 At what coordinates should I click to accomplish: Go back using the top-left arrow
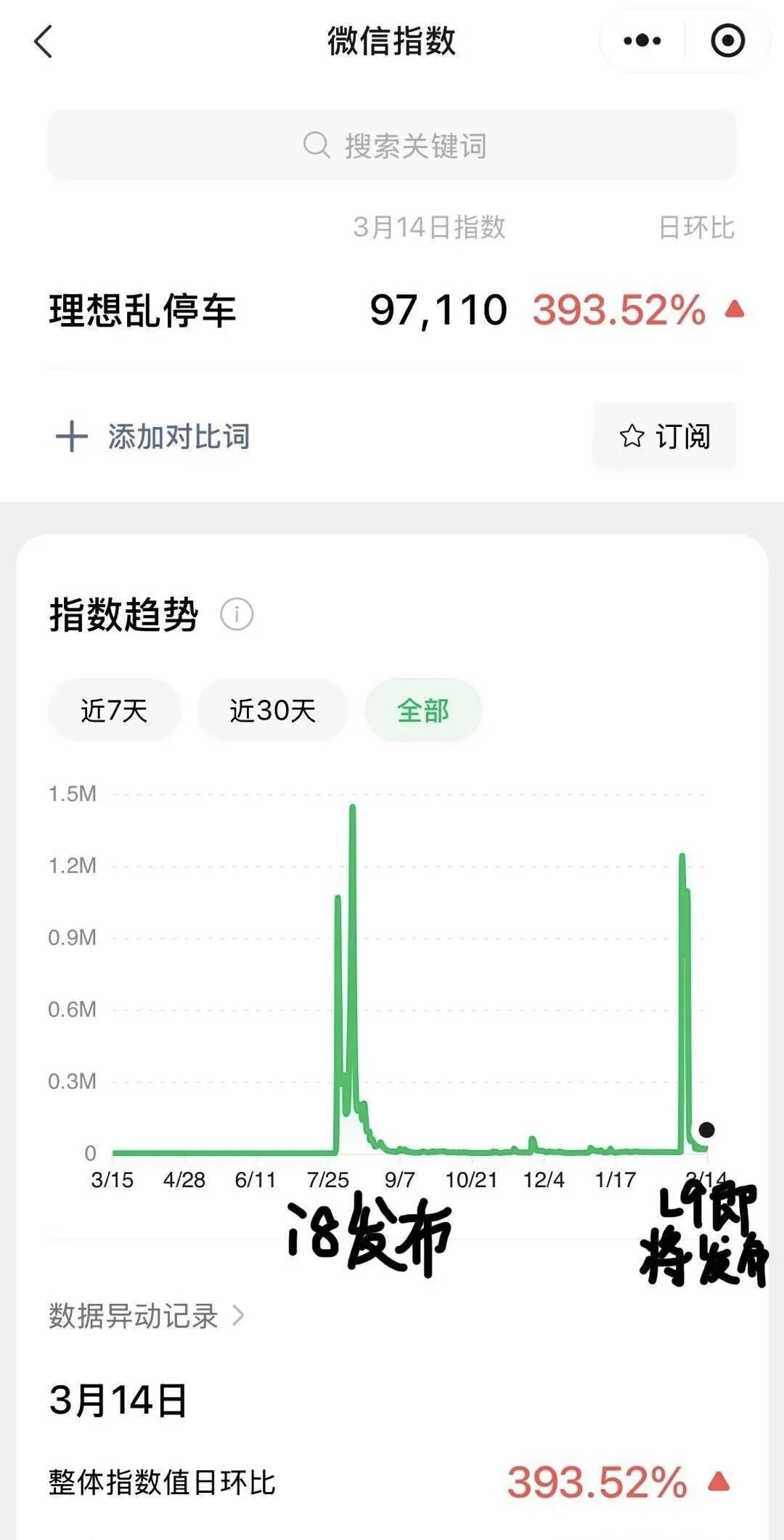click(44, 41)
